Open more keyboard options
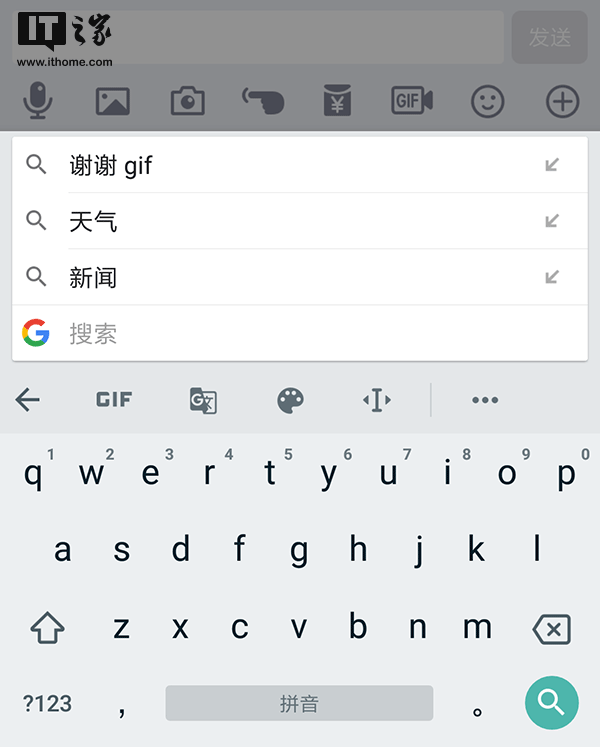The height and width of the screenshot is (747, 600). (x=485, y=400)
